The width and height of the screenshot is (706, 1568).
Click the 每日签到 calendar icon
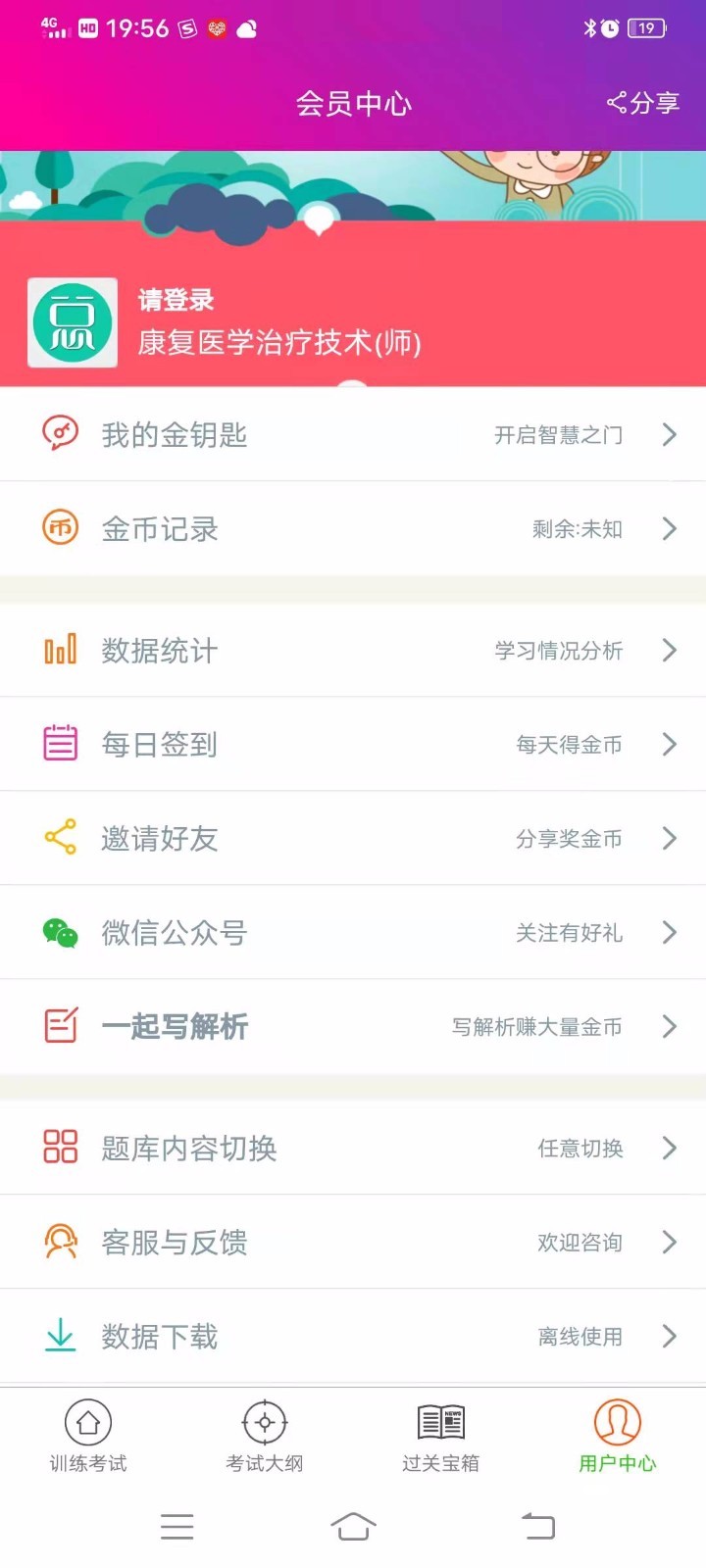59,744
